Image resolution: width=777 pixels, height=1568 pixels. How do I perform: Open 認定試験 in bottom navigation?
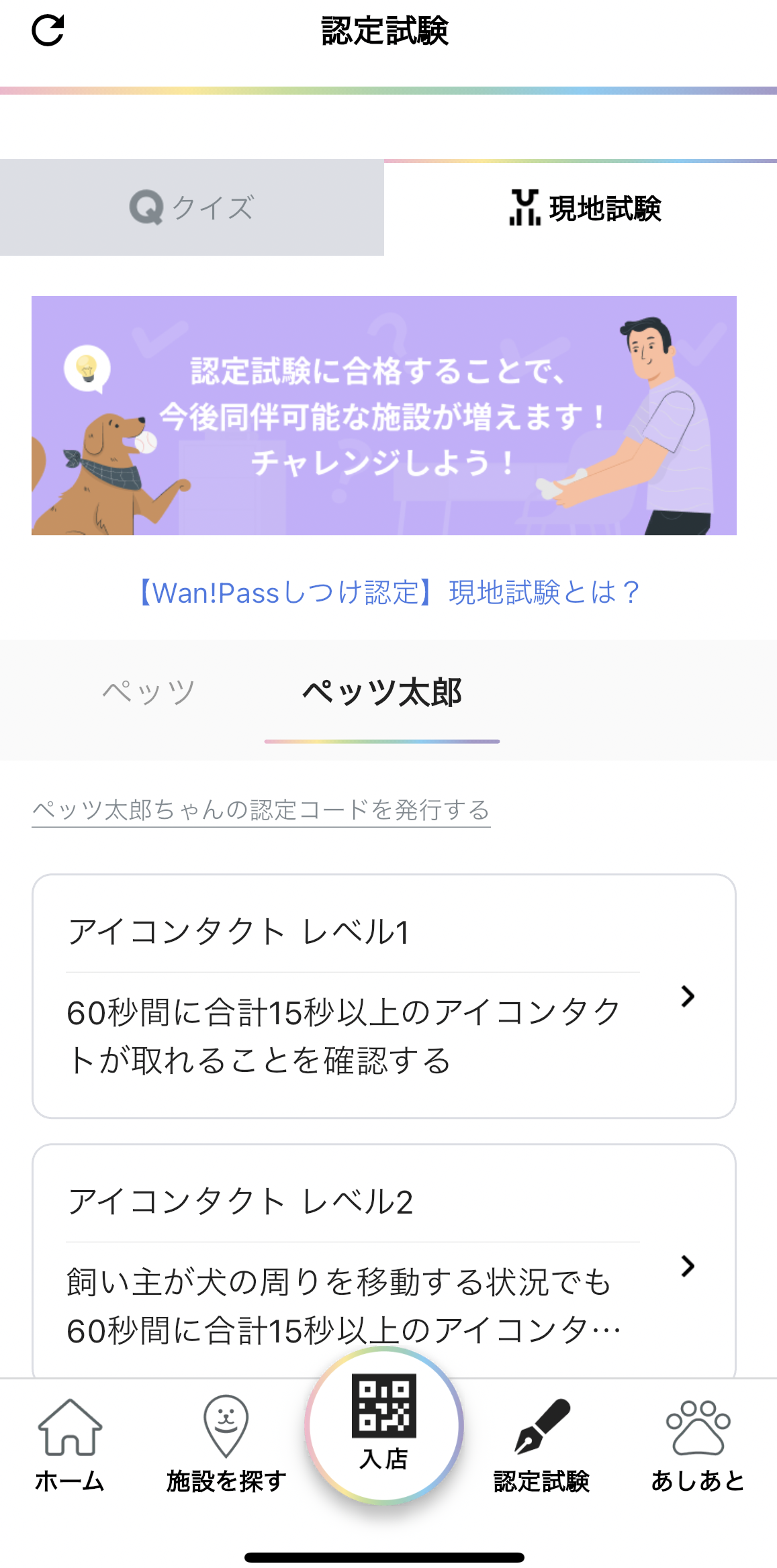pyautogui.click(x=541, y=1443)
